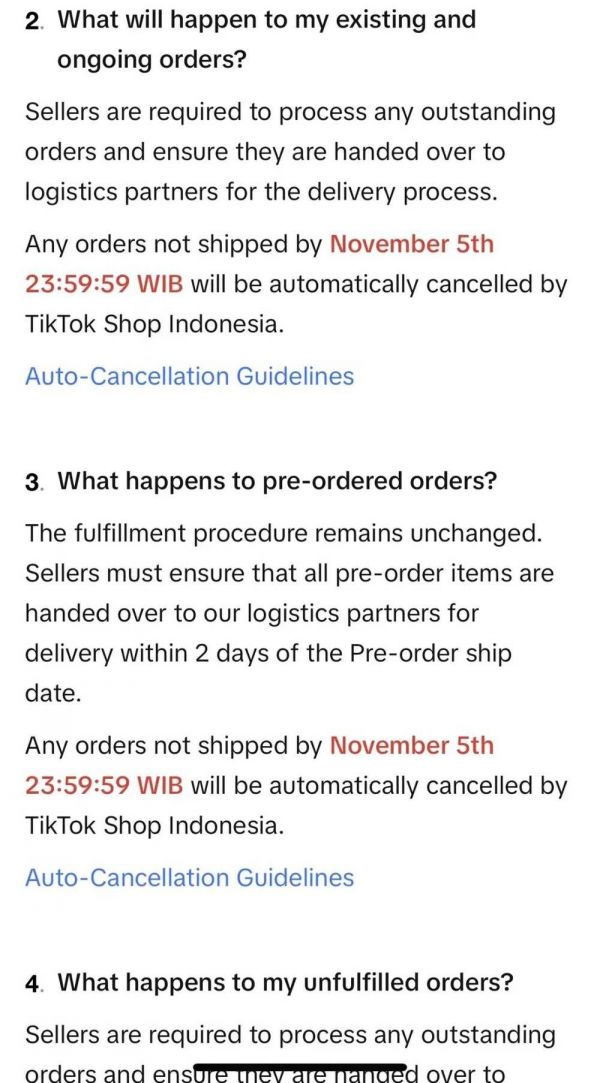Open Auto-Cancellation Guidelines link under pre-ordered orders question

[x=189, y=877]
